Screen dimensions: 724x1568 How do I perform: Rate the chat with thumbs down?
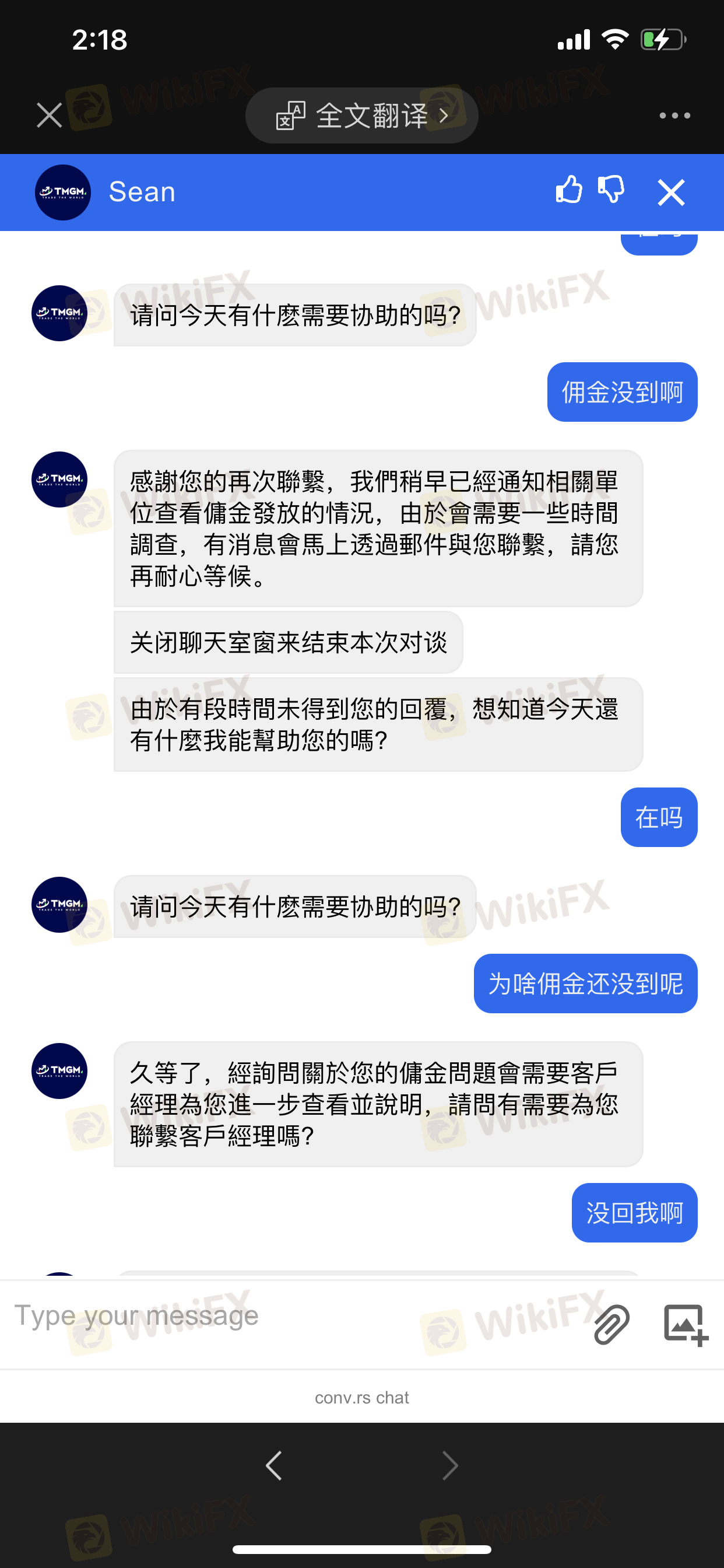click(611, 190)
